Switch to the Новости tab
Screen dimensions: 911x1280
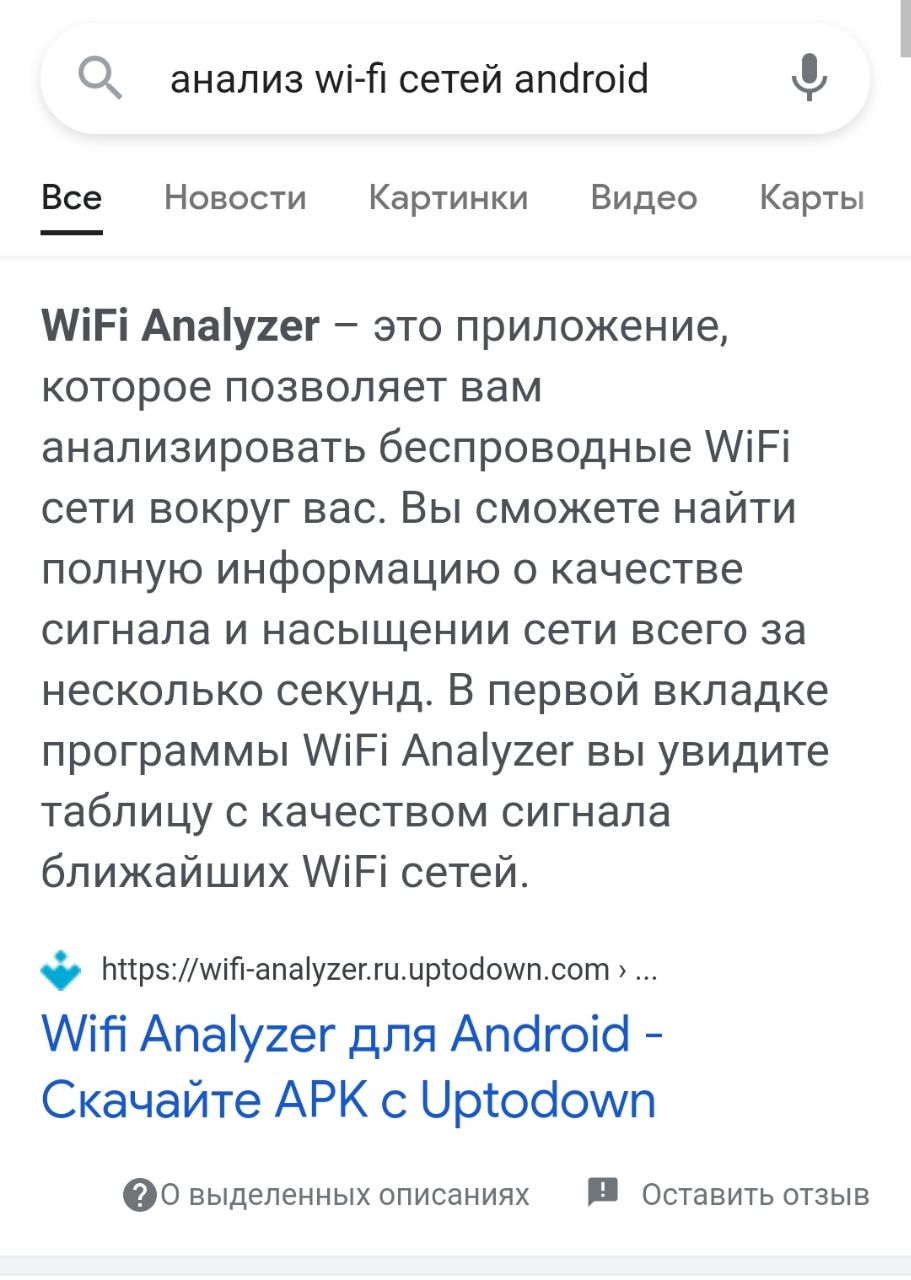click(x=235, y=198)
